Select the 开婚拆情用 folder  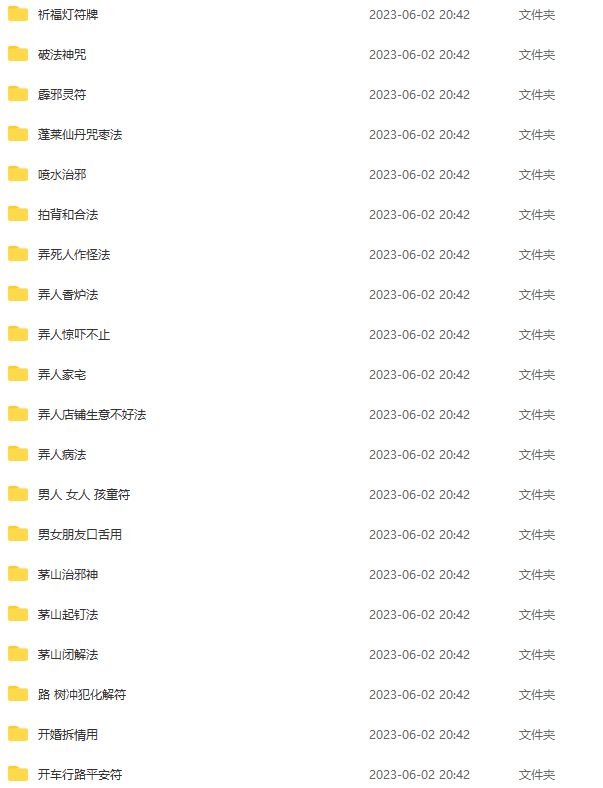point(67,735)
